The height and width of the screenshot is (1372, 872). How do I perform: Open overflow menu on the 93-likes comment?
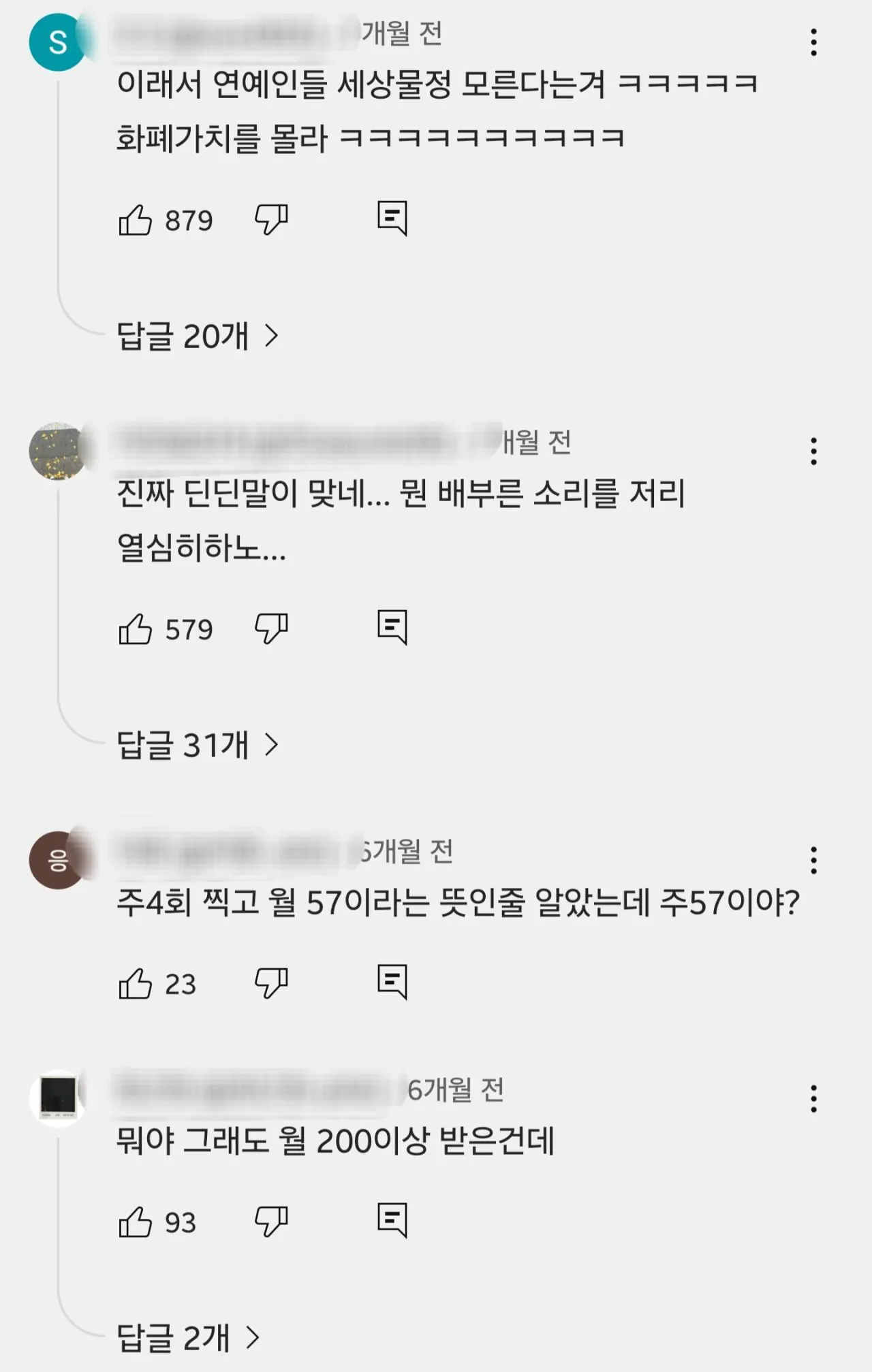pyautogui.click(x=813, y=1098)
